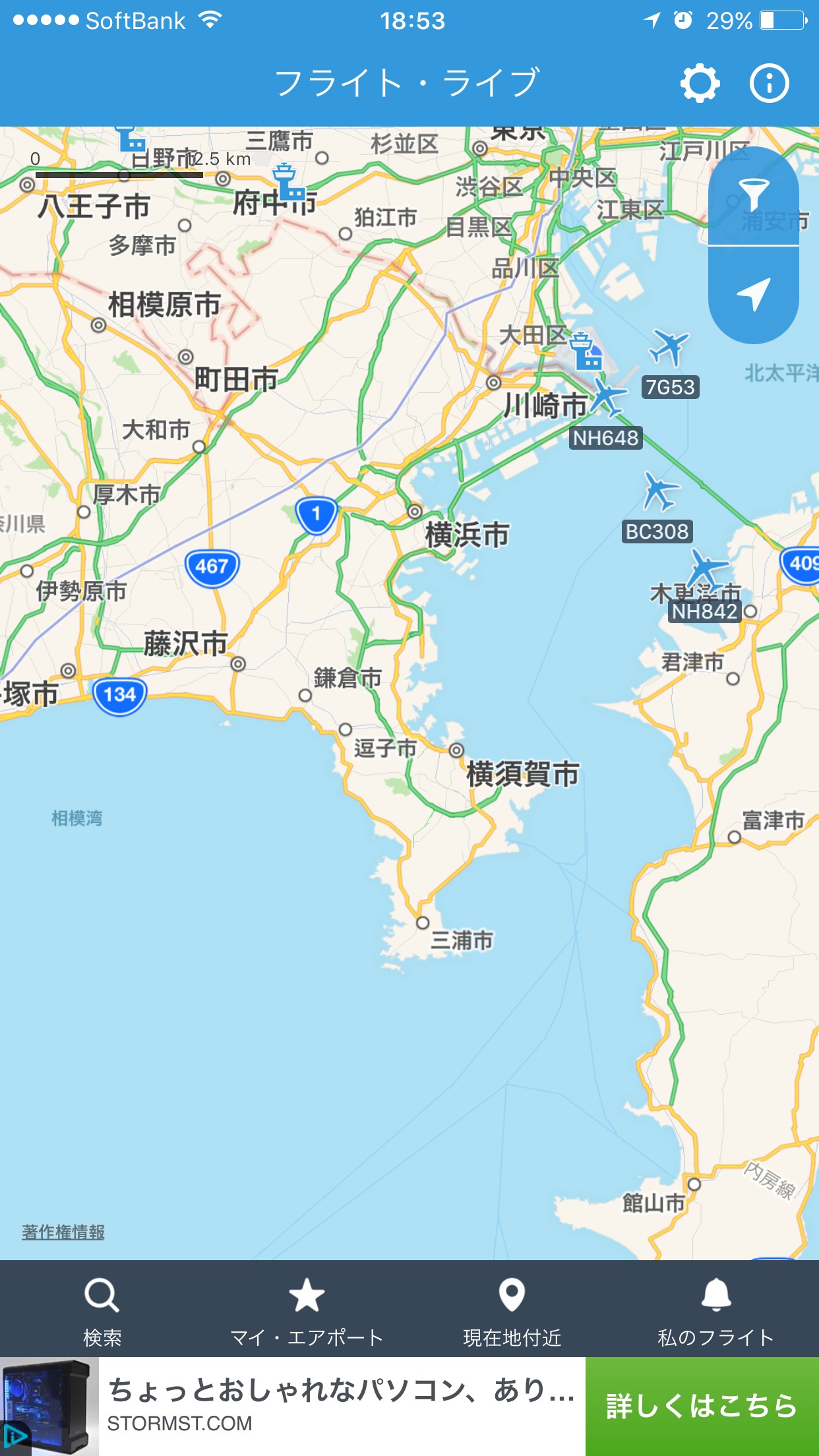Open the 著作権情報 copyright link
Image resolution: width=819 pixels, height=1456 pixels.
tap(63, 1232)
